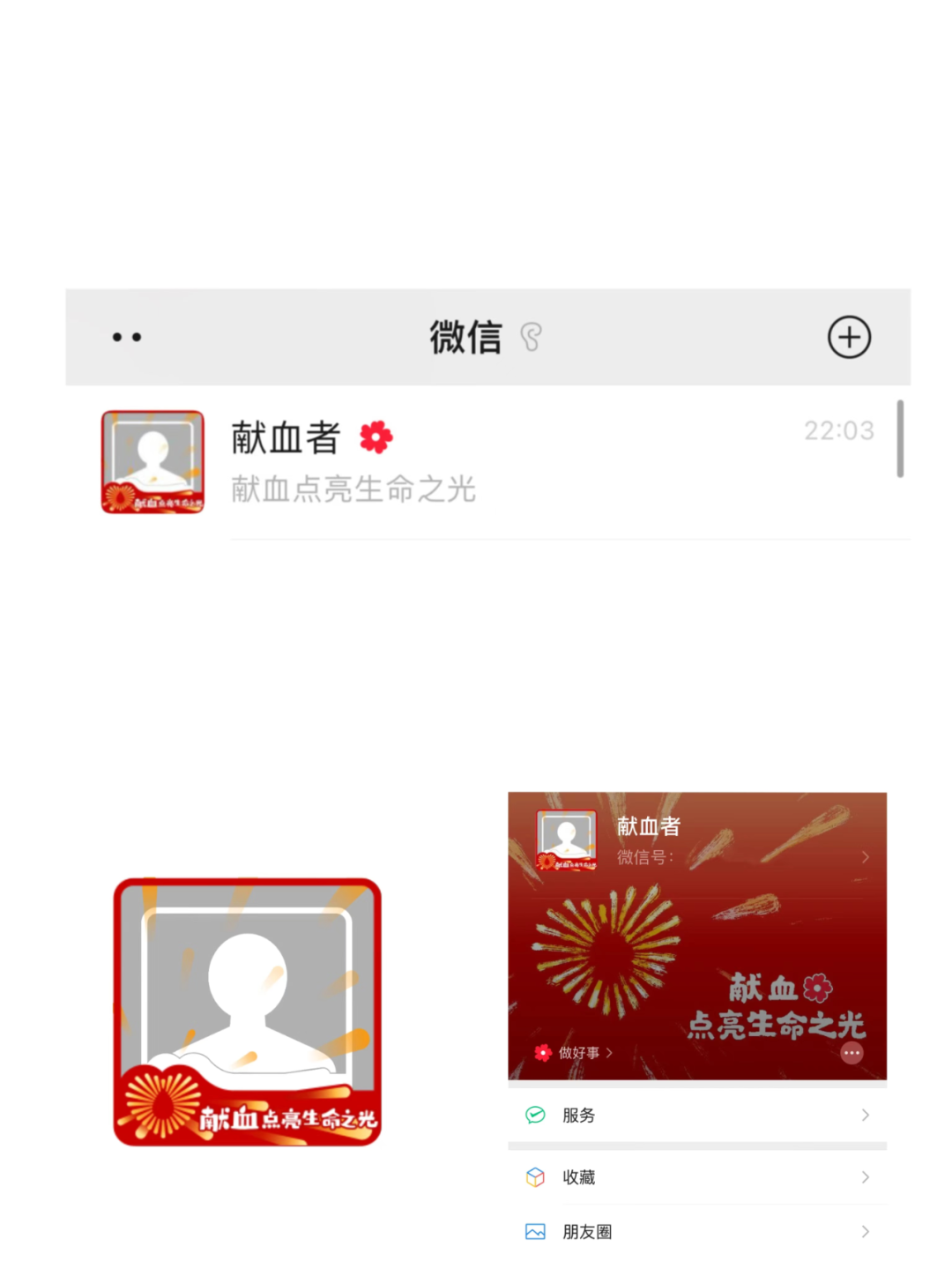Click the three-dot more button on profile banner
952x1269 pixels.
click(x=852, y=1053)
